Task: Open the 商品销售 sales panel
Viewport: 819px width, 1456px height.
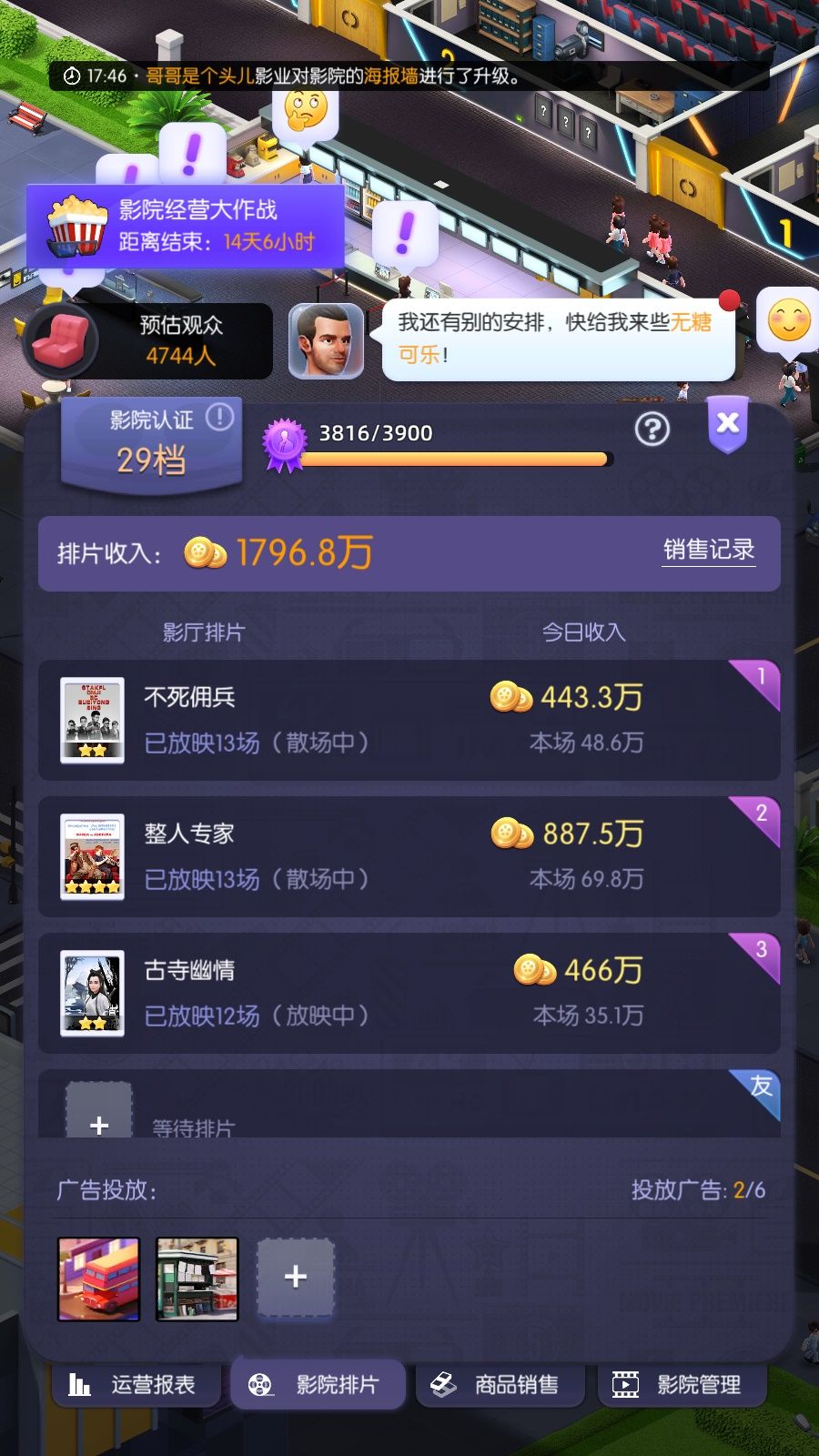Action: 499,1384
